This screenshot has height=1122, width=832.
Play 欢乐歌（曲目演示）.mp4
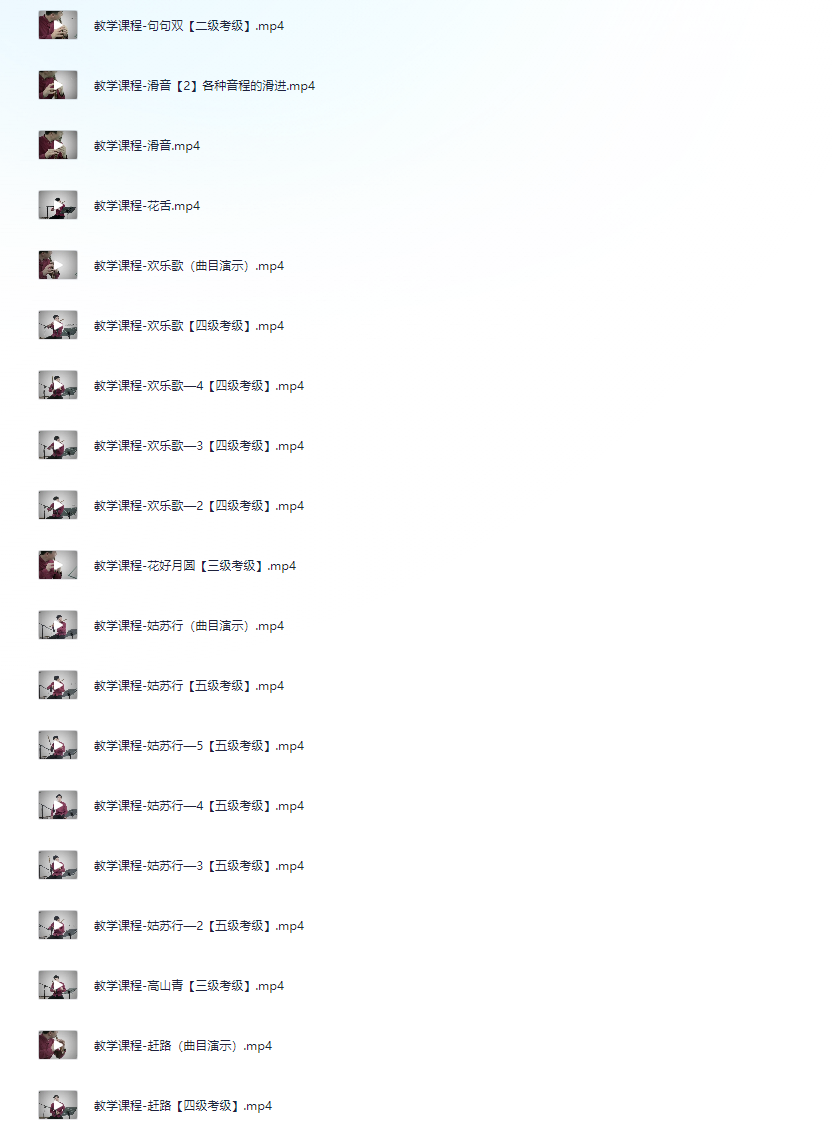pos(188,266)
